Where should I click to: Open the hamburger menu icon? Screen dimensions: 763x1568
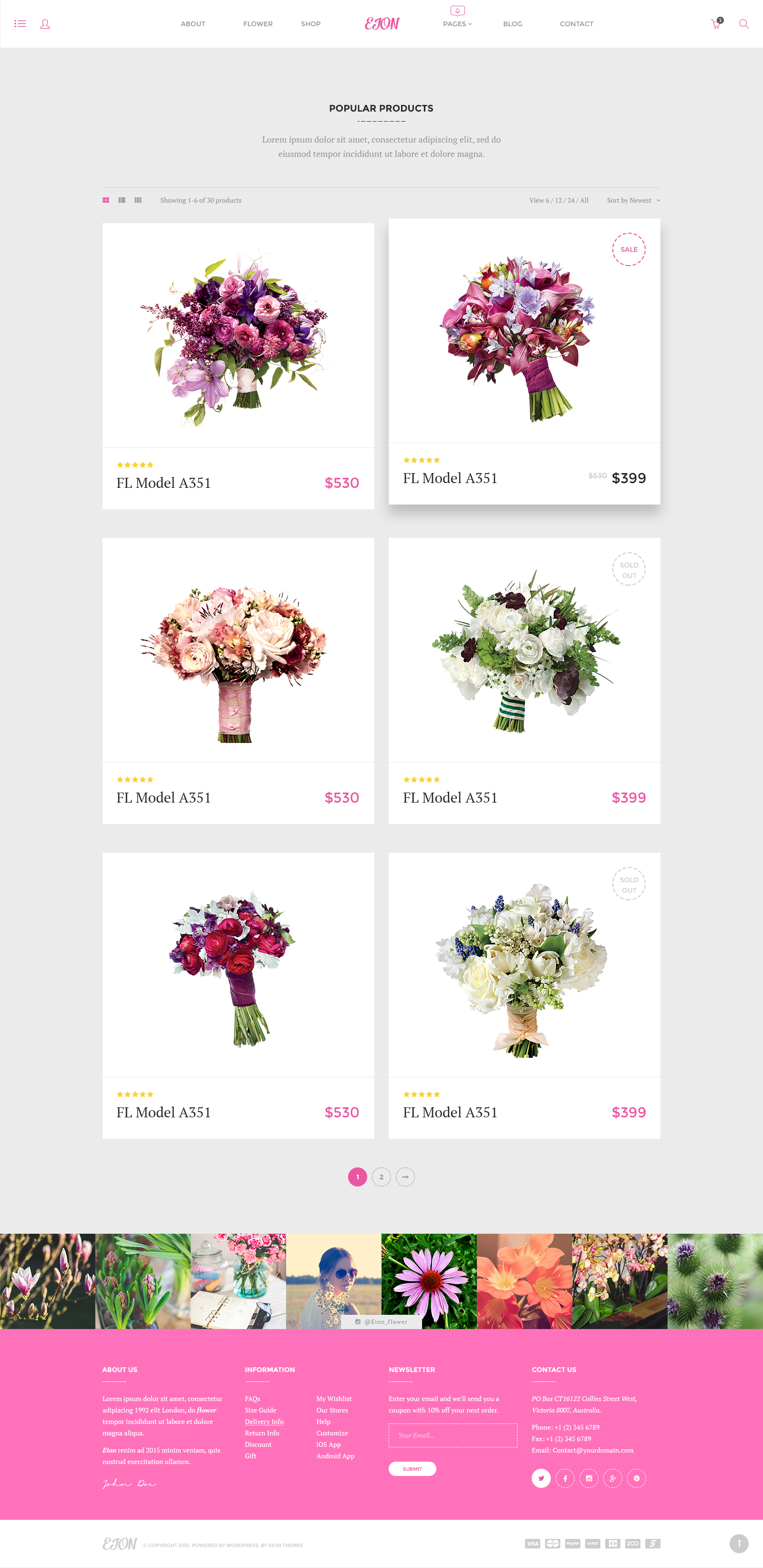coord(20,24)
